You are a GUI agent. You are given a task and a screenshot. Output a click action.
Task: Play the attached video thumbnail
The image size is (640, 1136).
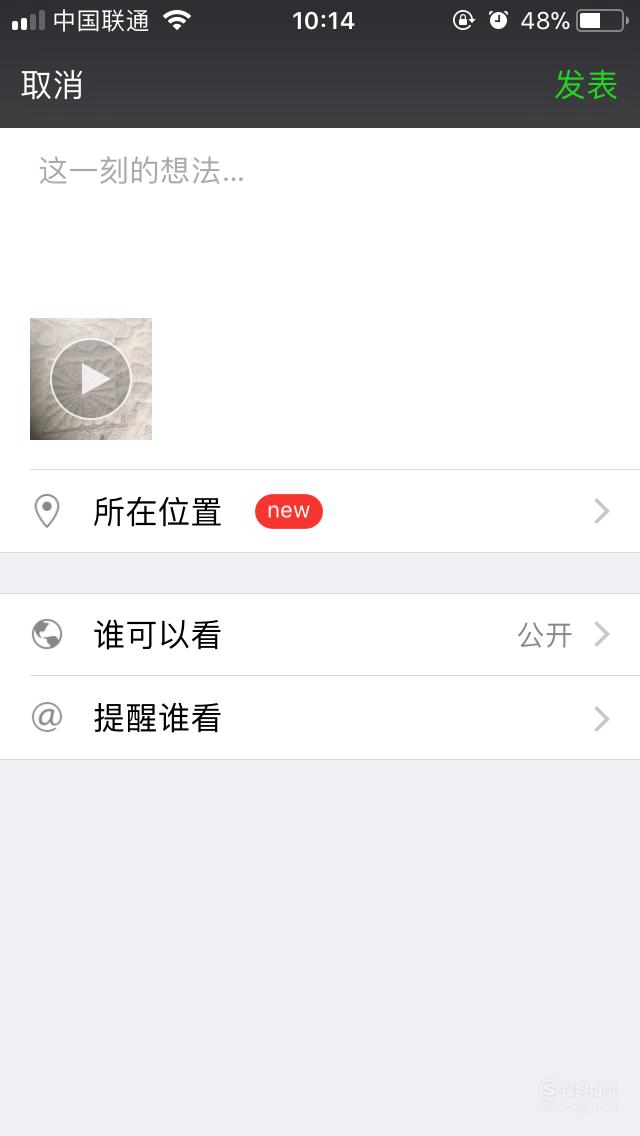point(91,379)
